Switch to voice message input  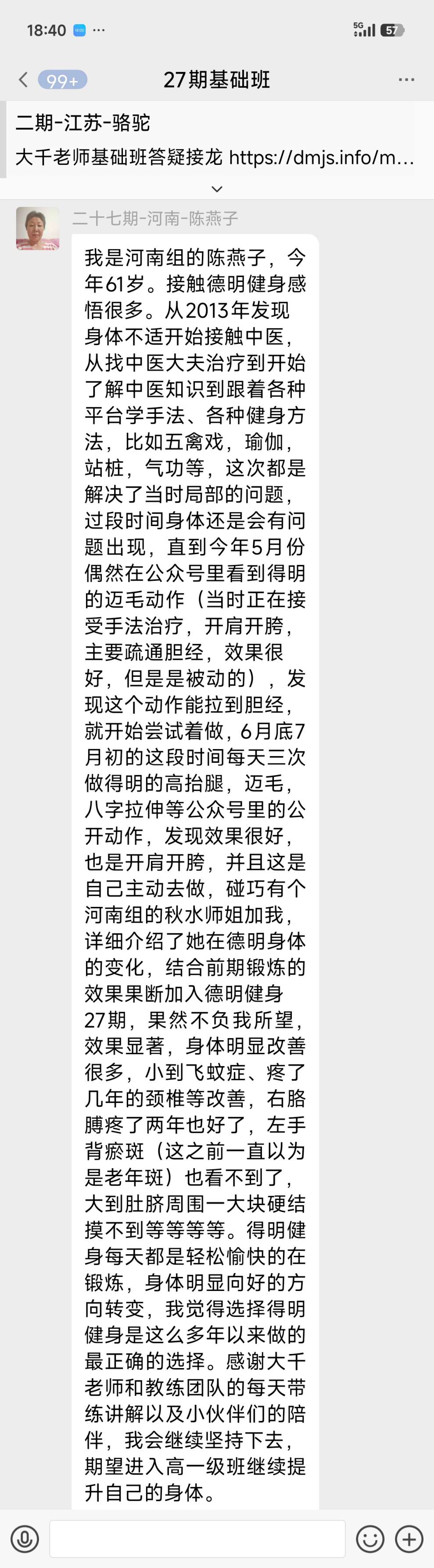(x=25, y=1539)
